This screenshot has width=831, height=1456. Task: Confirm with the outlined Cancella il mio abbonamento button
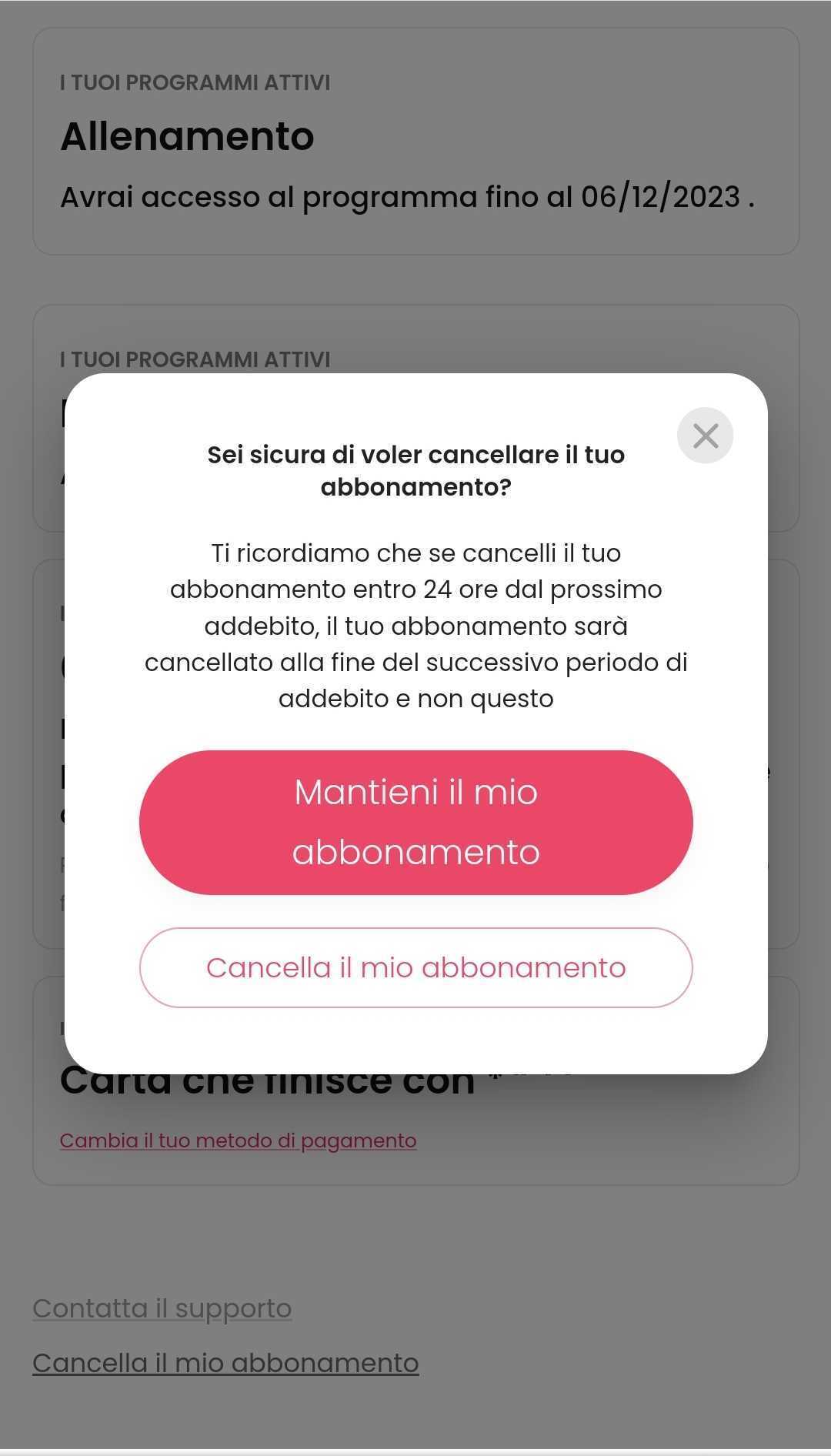[x=415, y=967]
